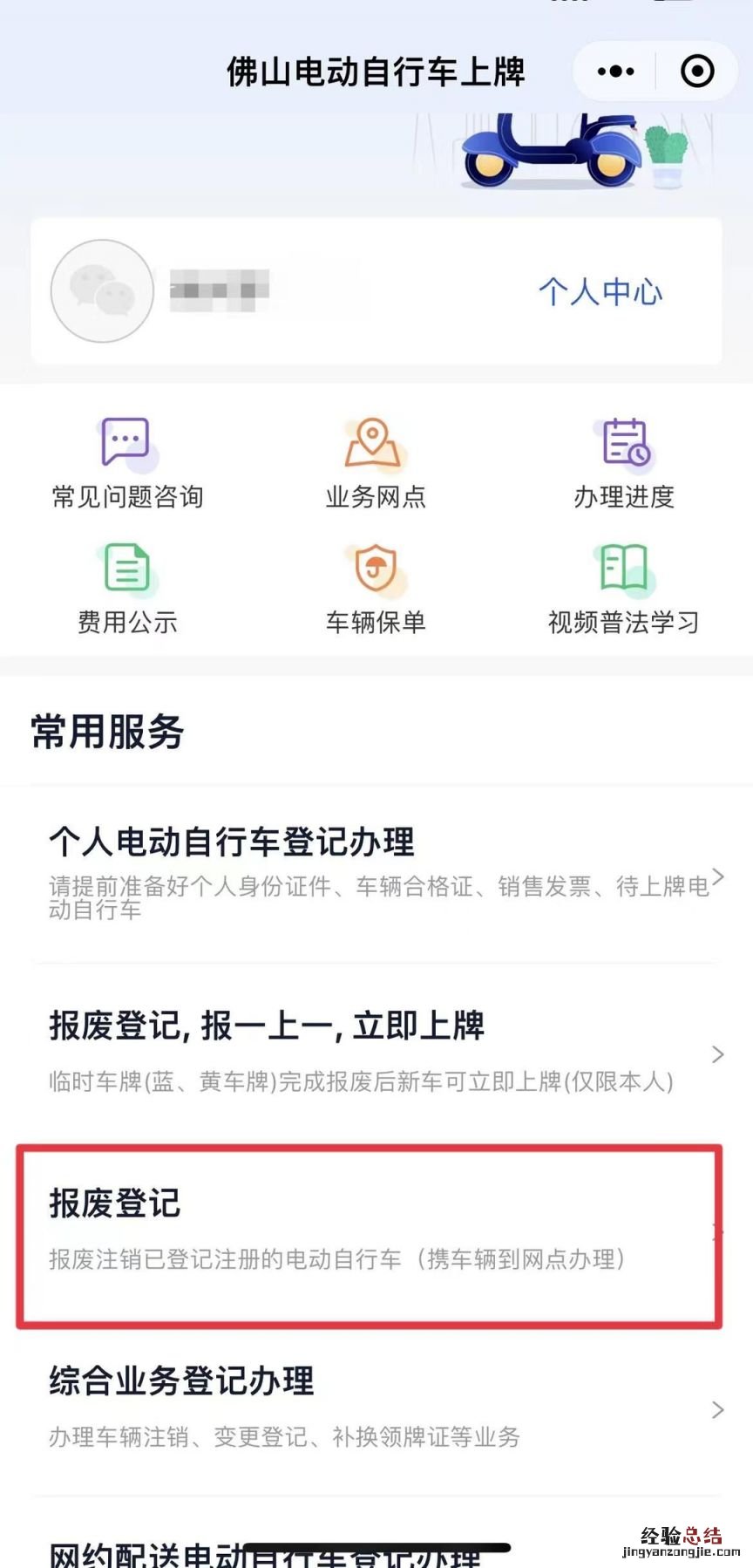Viewport: 753px width, 1568px height.
Task: Tap the profile avatar
Action: (103, 291)
